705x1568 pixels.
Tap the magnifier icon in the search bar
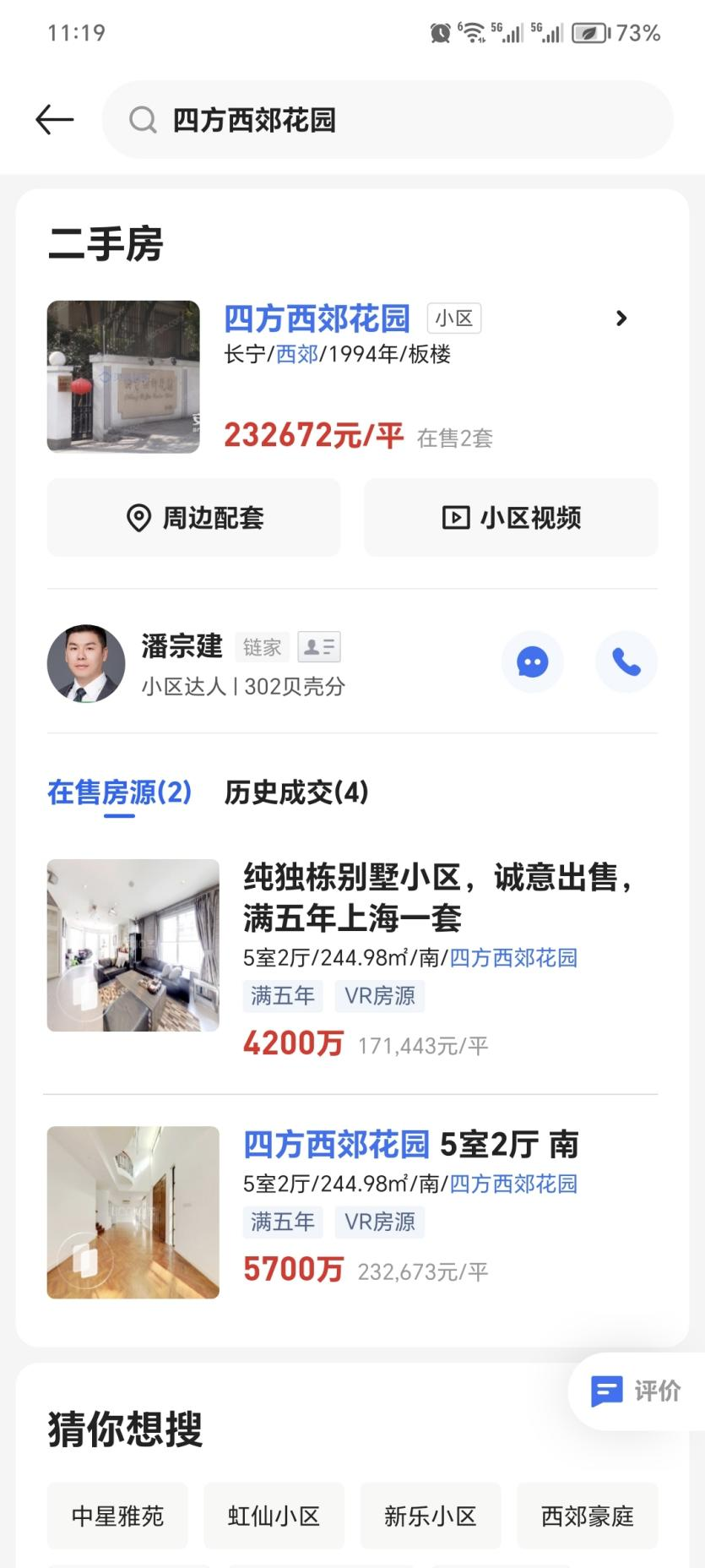pyautogui.click(x=143, y=119)
